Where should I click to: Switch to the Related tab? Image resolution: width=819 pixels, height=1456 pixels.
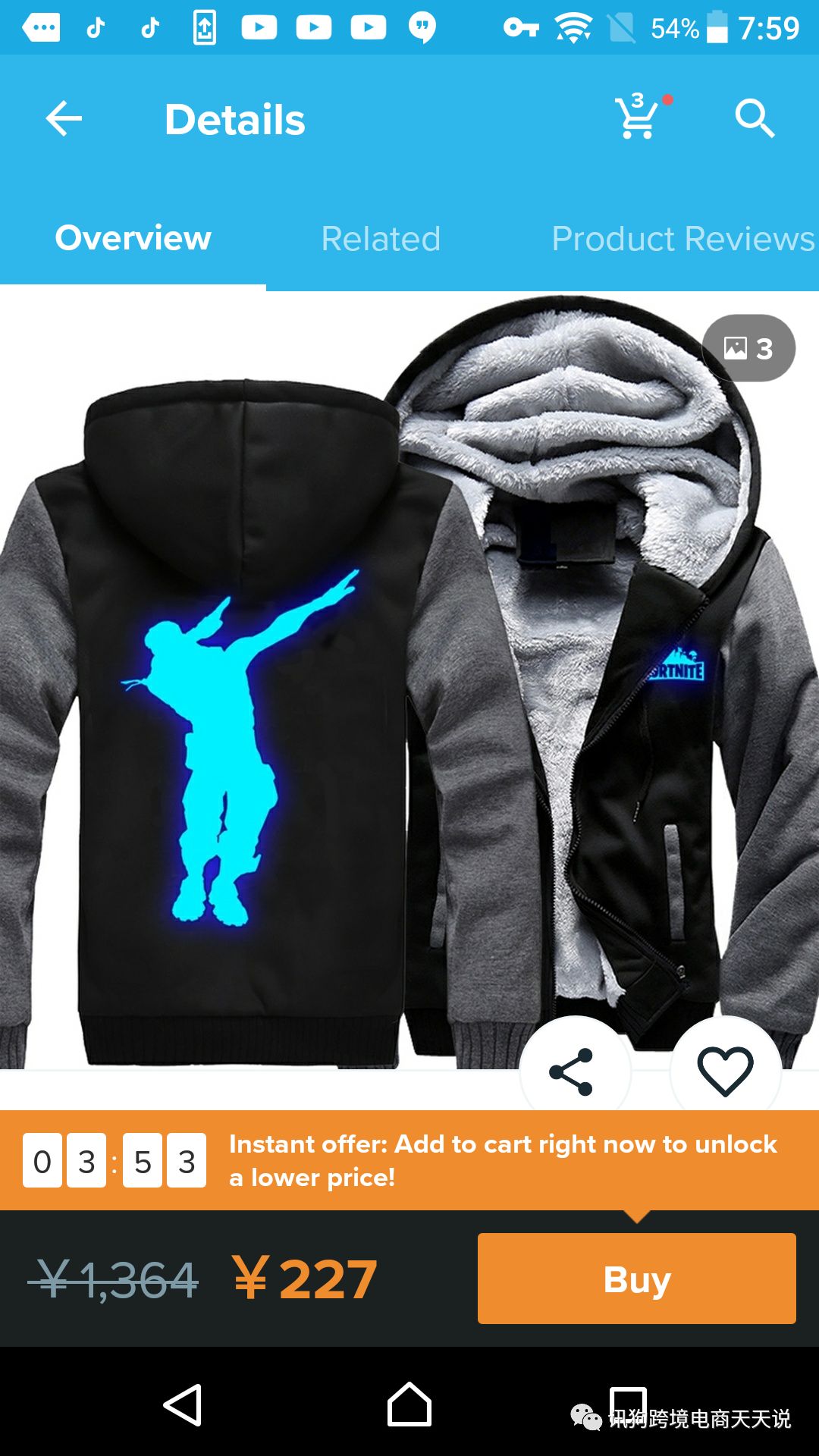coord(381,239)
